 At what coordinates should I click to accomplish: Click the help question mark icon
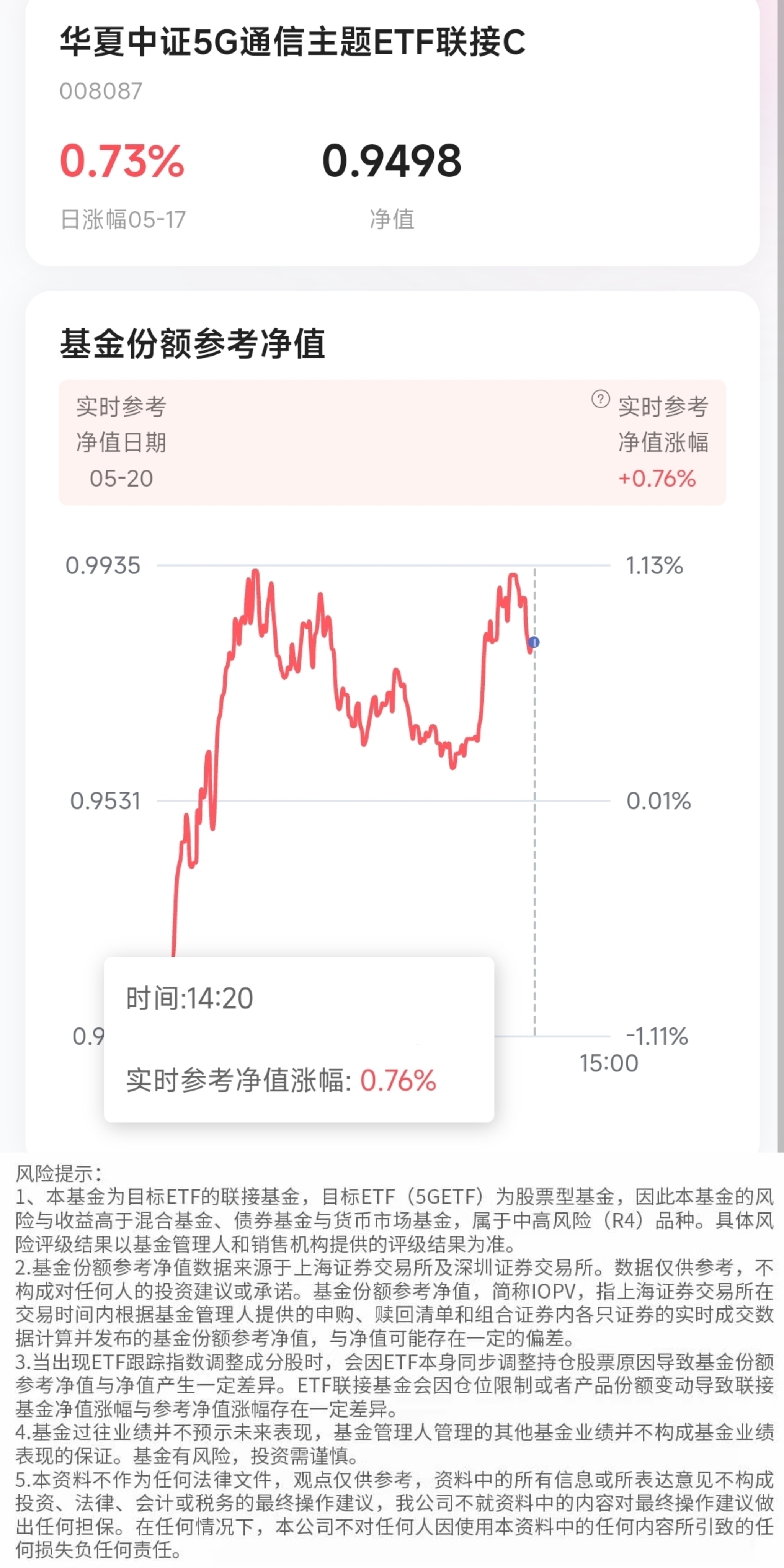600,400
